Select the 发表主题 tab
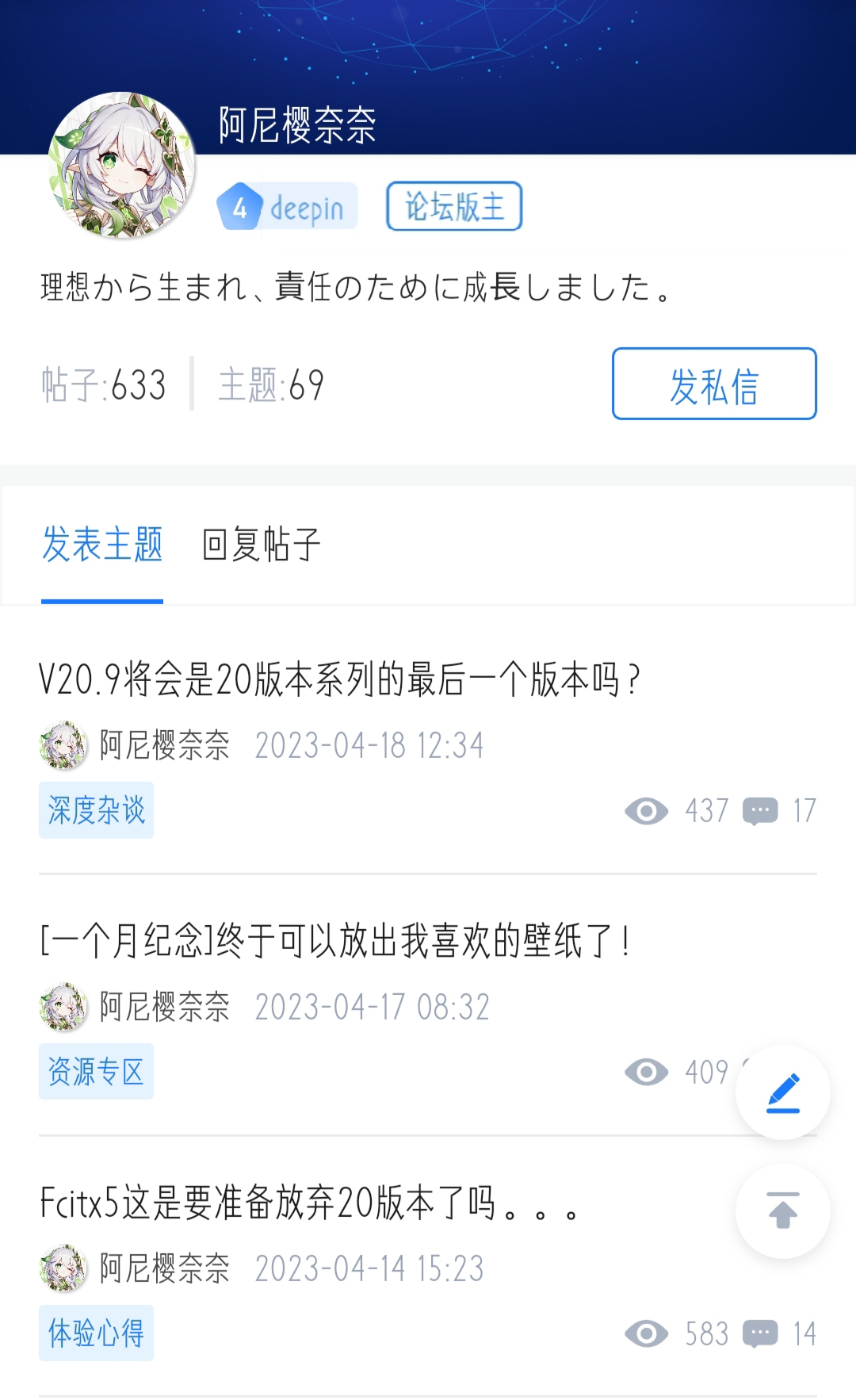 pos(102,545)
